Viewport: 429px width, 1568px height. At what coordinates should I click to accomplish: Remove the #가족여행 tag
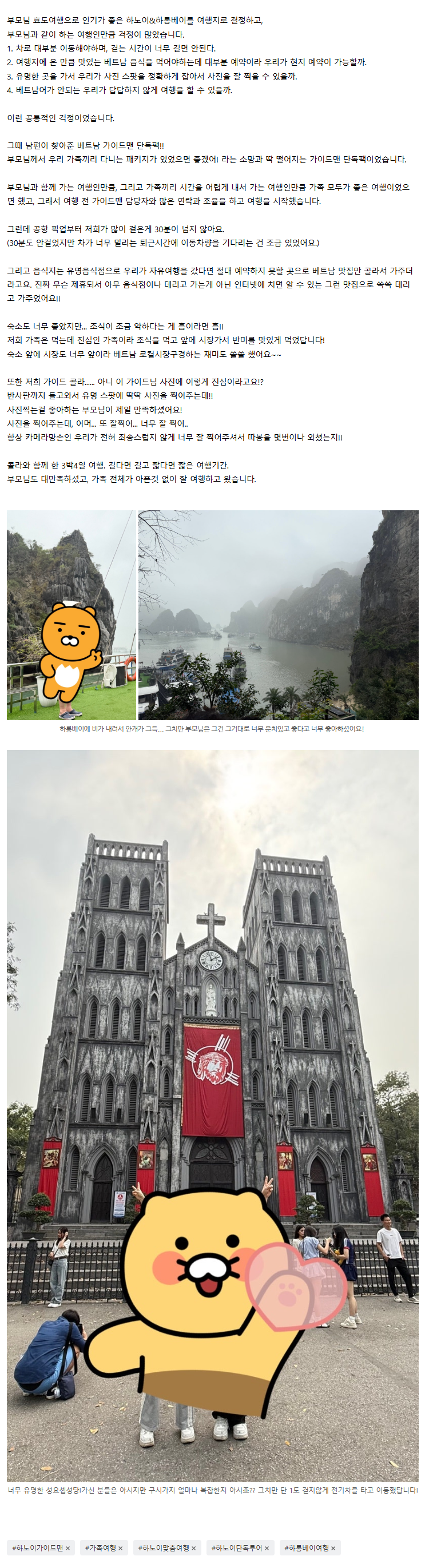[x=121, y=1548]
